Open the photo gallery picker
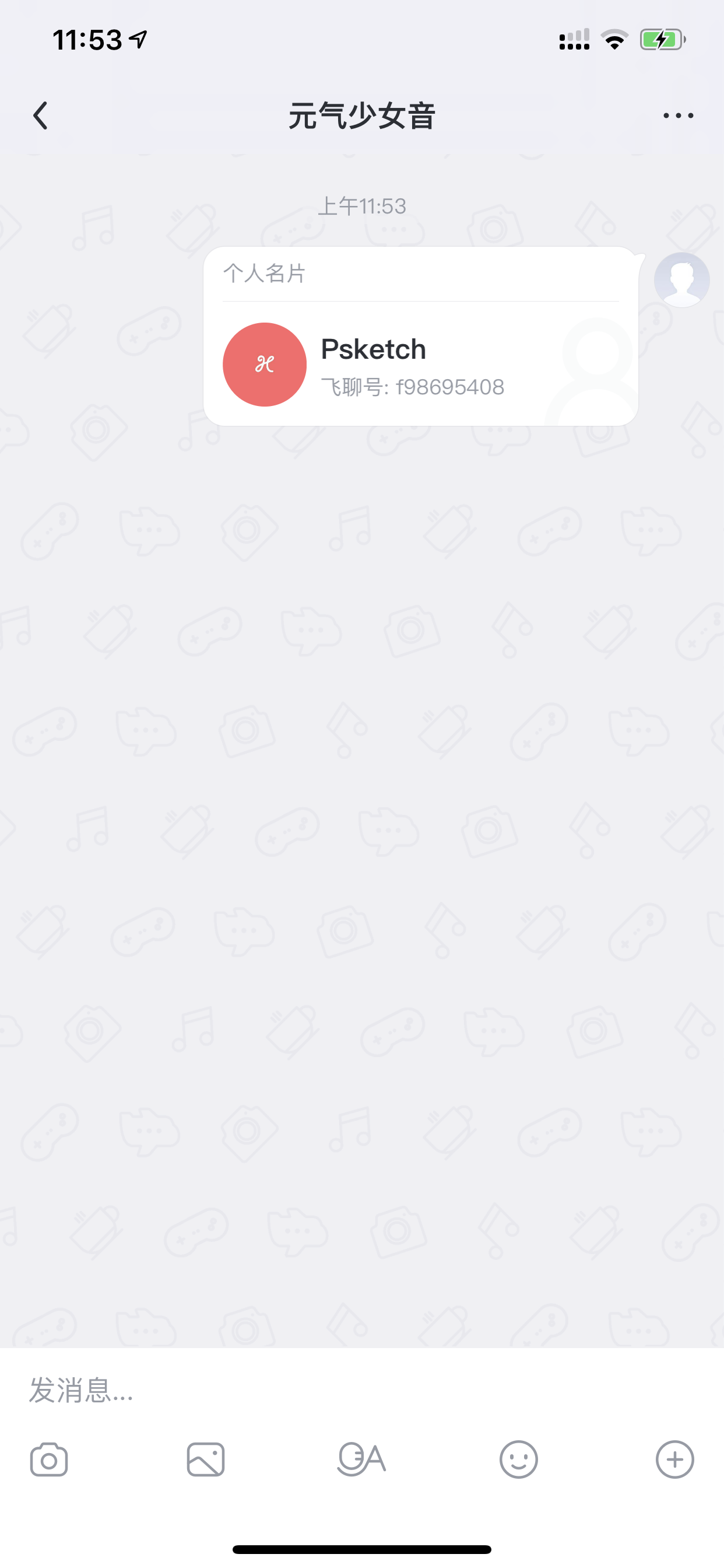The height and width of the screenshot is (1568, 724). click(x=206, y=1459)
